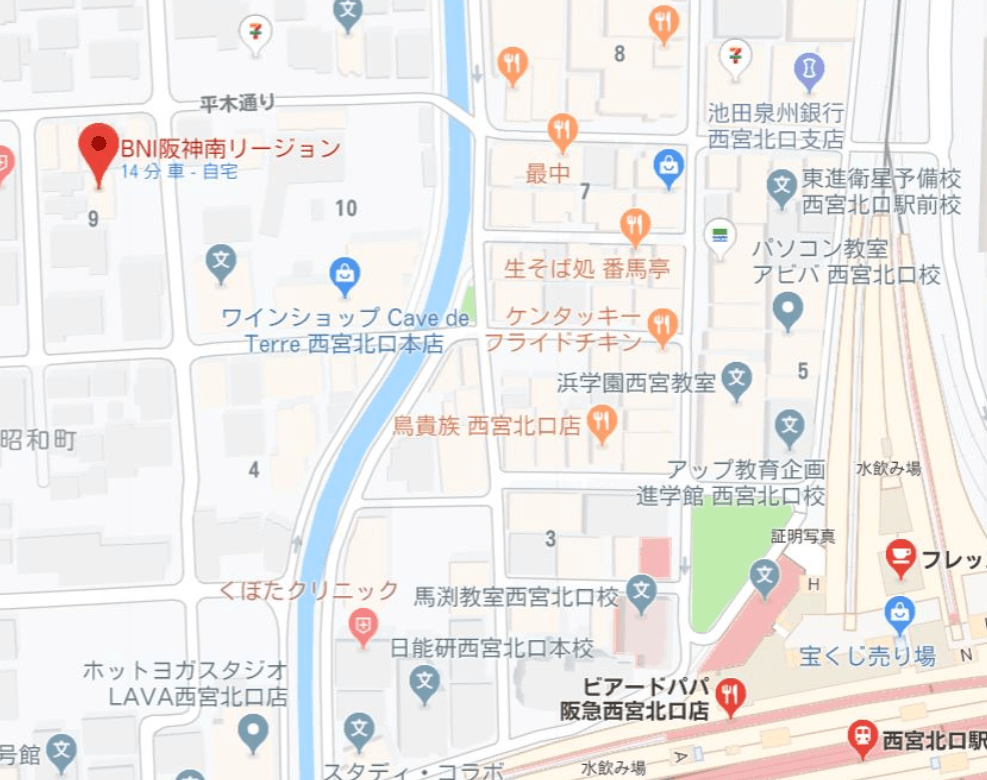Tap the 7-Eleven marker near 平木通り
The image size is (987, 780).
256,33
